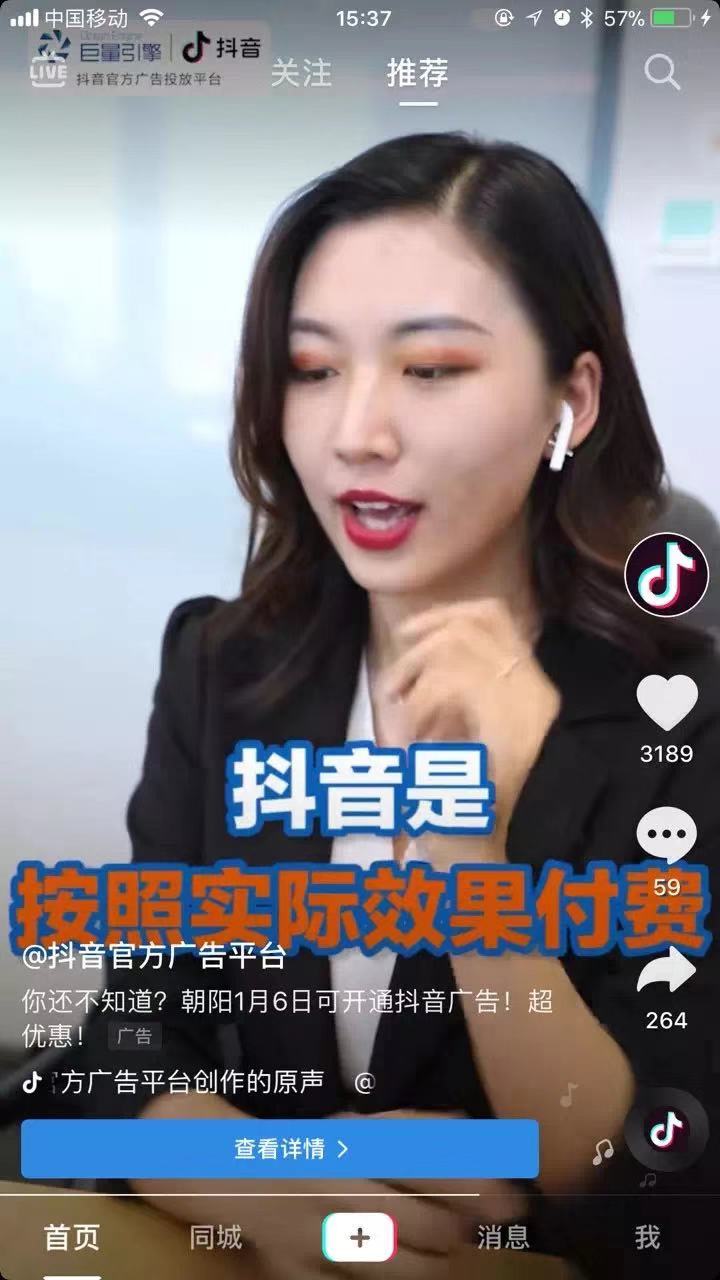Open the original sound track link
Image resolution: width=720 pixels, height=1280 pixels.
pos(190,1082)
